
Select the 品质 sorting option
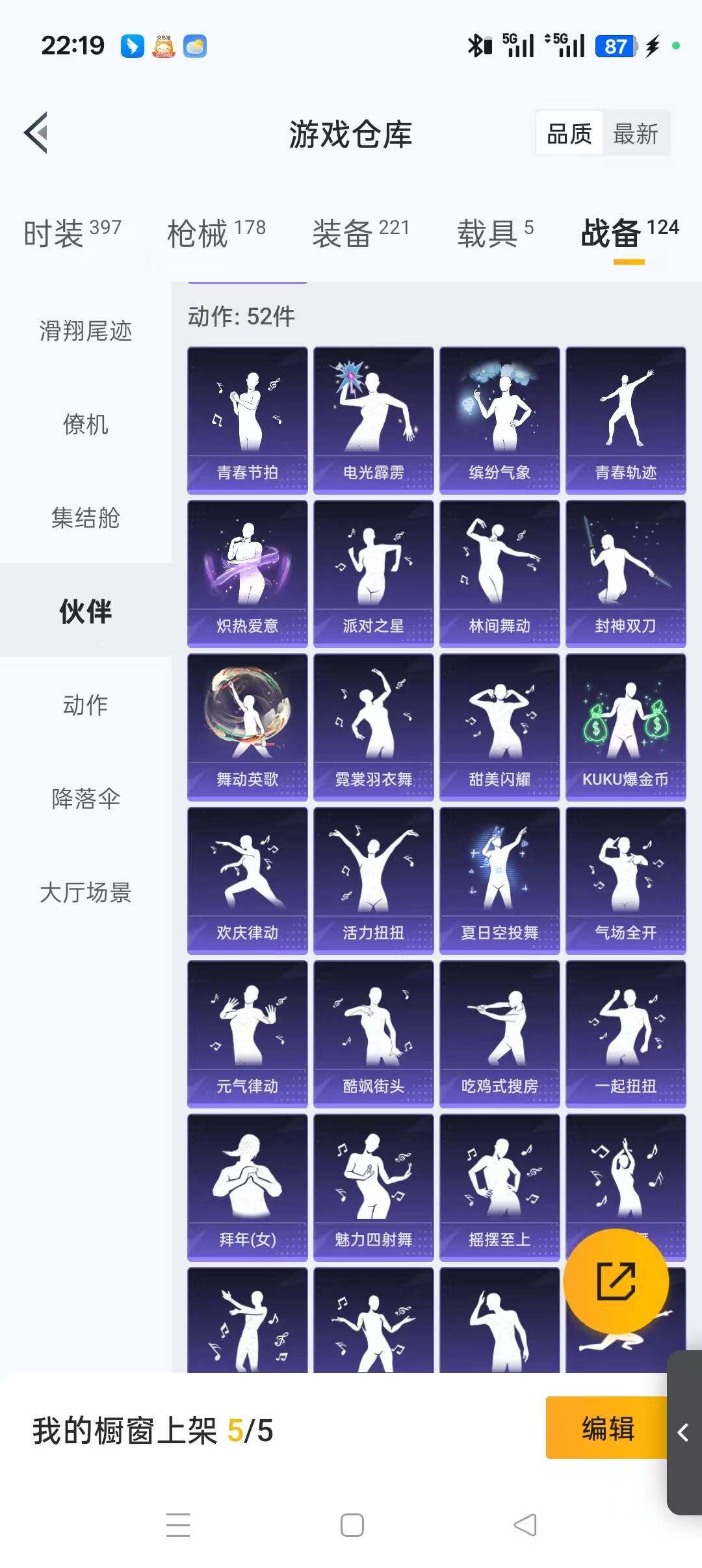tap(569, 133)
